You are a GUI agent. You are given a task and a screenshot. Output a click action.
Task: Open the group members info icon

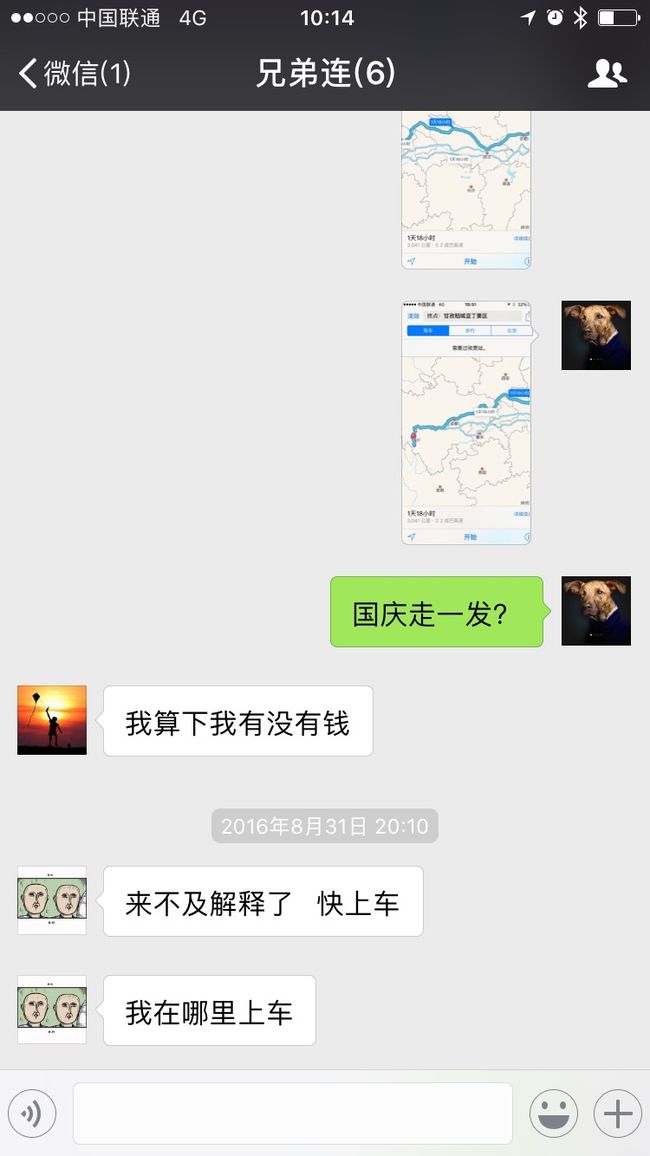point(607,74)
